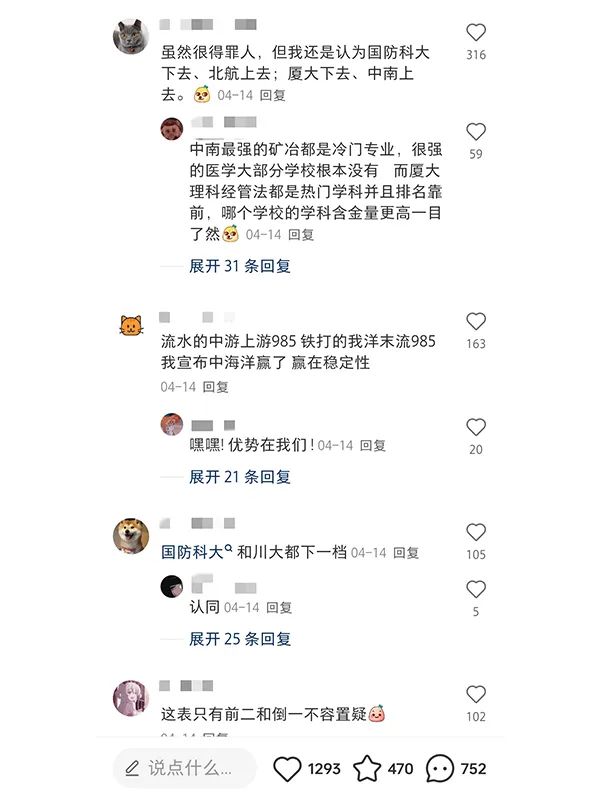Open the 752 comments bubble icon
Viewport: 600px width, 800px height.
coord(440,768)
